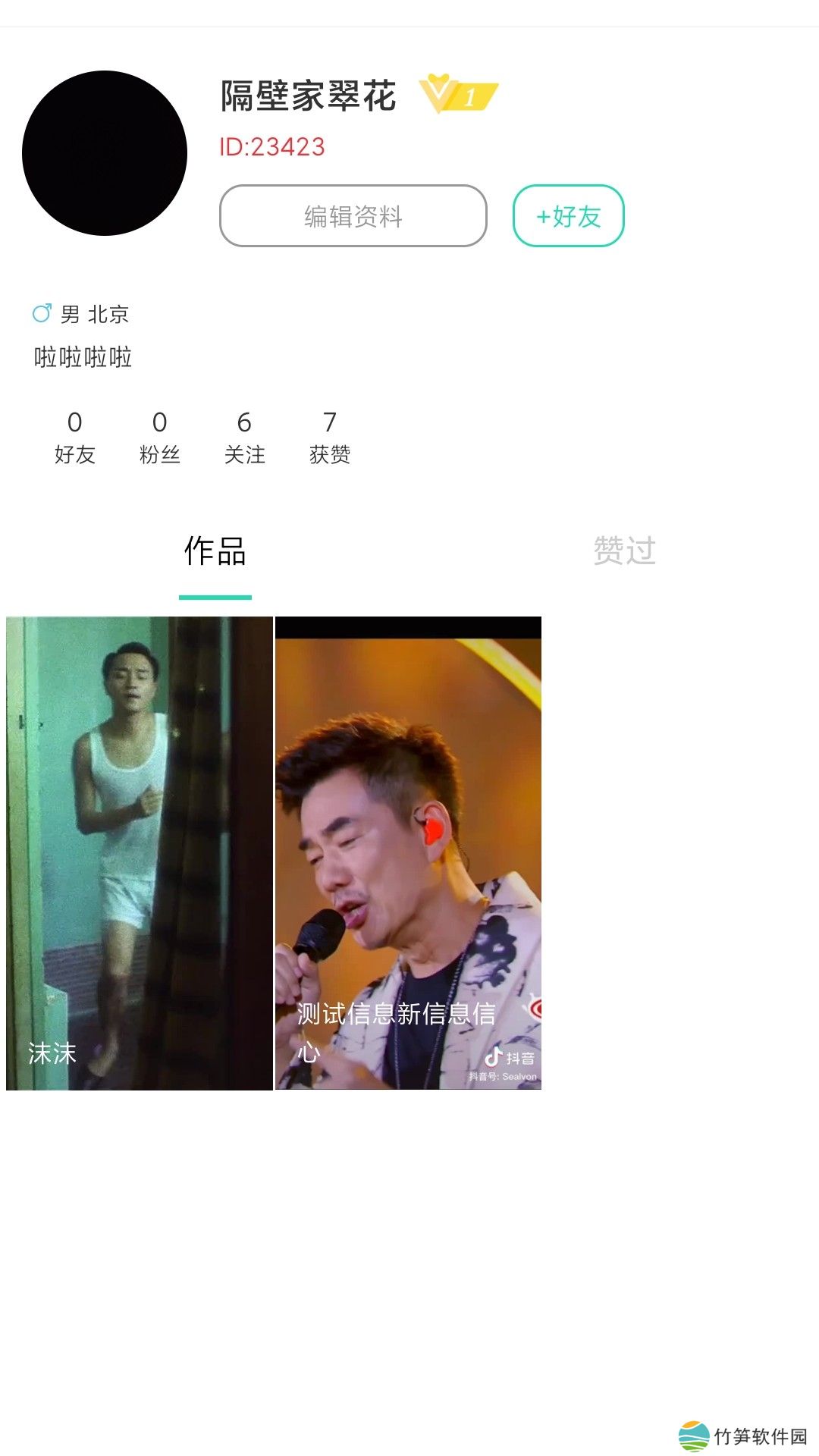Open the video titled 测试信息新信息信心
Screen dimensions: 819x1456
point(408,853)
